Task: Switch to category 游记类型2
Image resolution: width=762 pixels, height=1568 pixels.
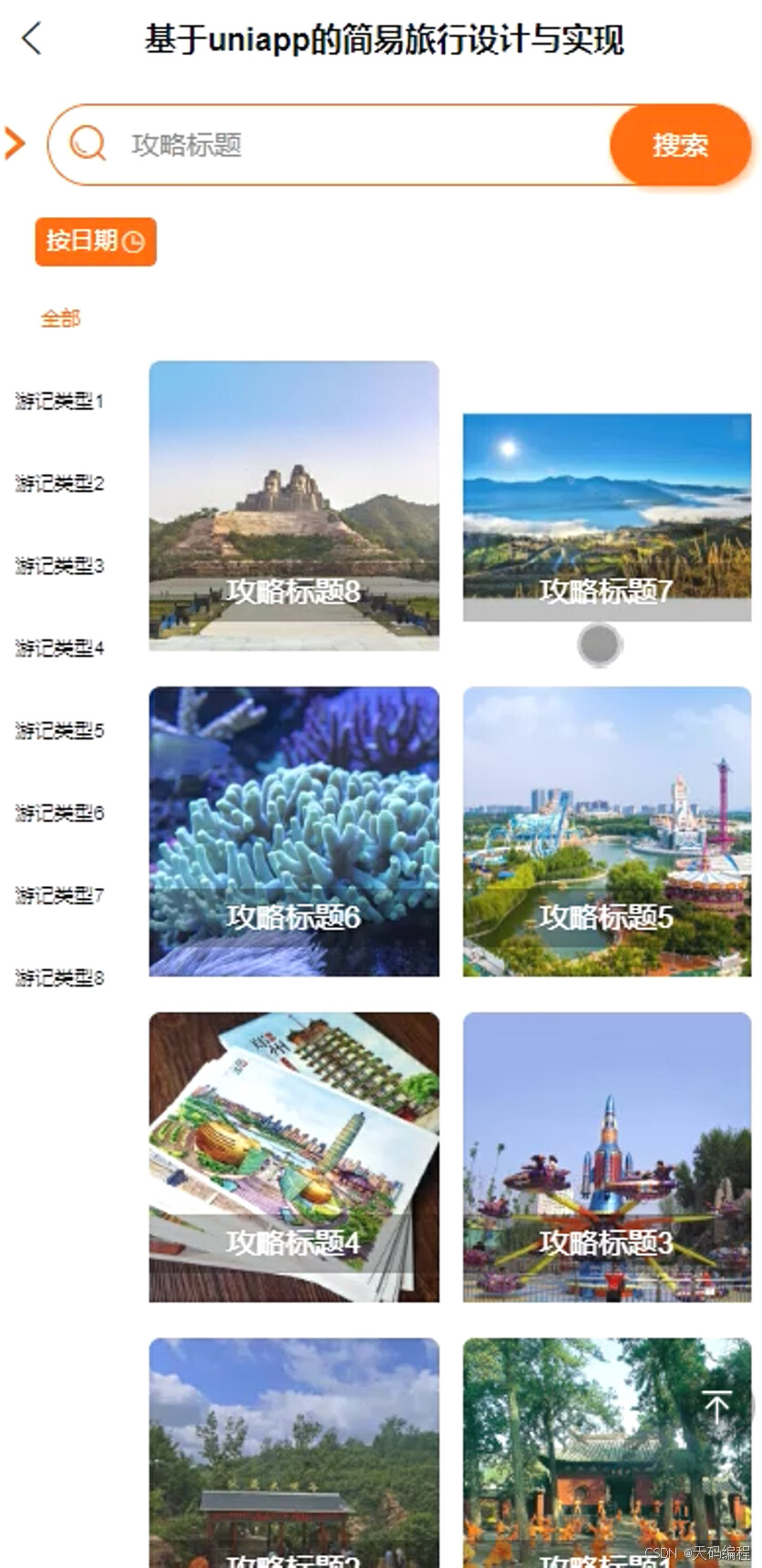Action: click(59, 483)
